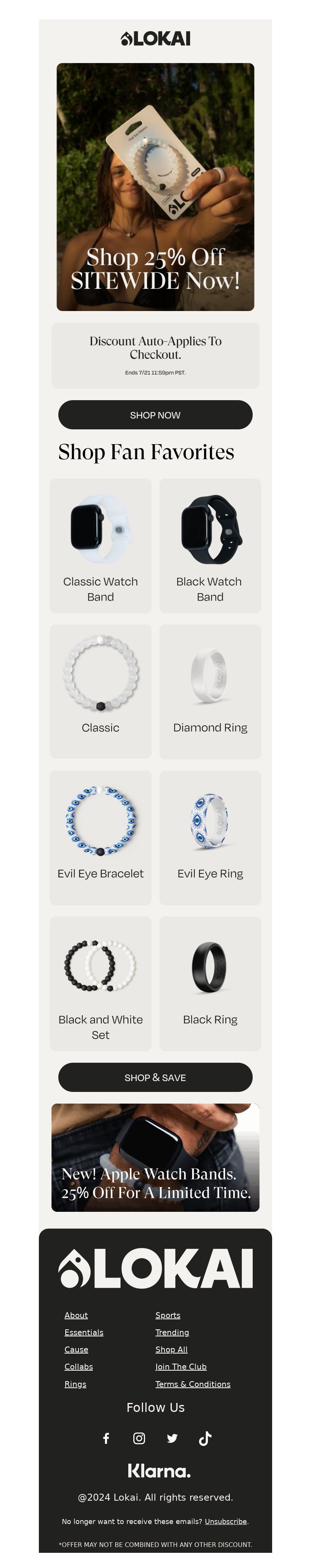Viewport: 311px width, 1568px height.
Task: Open the Sports footer link
Action: [168, 1315]
